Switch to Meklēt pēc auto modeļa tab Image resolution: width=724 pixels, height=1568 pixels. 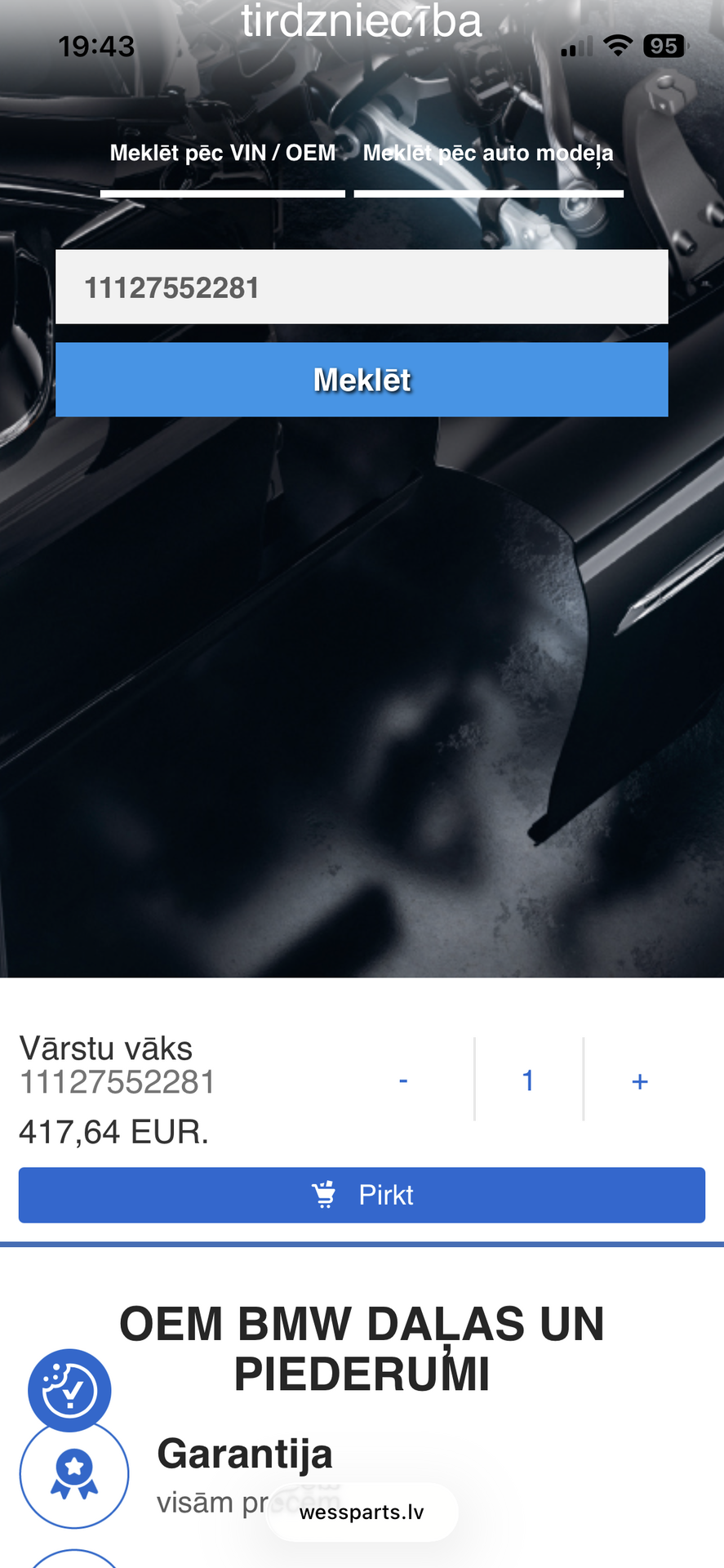click(x=488, y=154)
